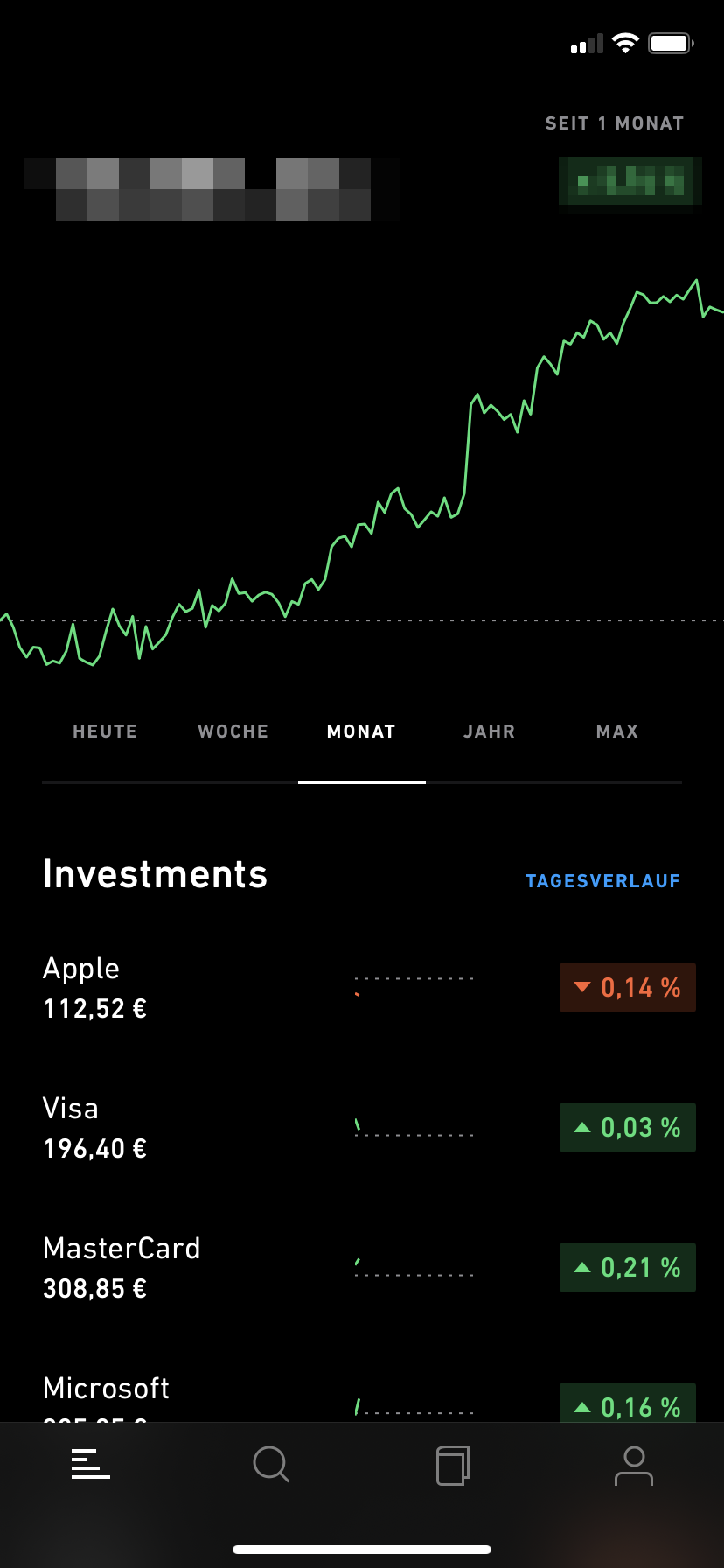Tap the TAGESVERLAUF link
The height and width of the screenshot is (1568, 724).
pyautogui.click(x=602, y=881)
